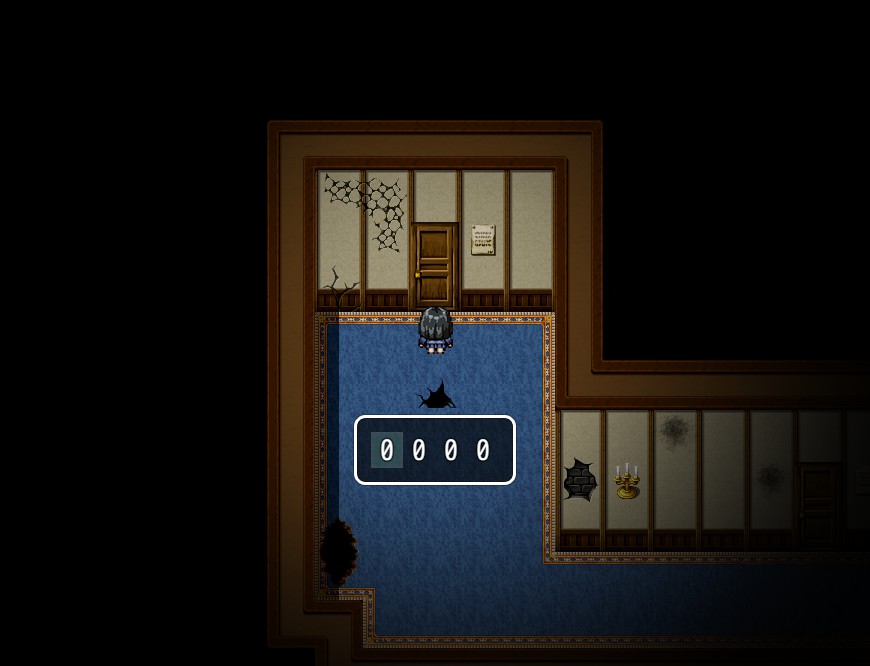Select the third digit of the code
The width and height of the screenshot is (870, 666).
point(451,450)
